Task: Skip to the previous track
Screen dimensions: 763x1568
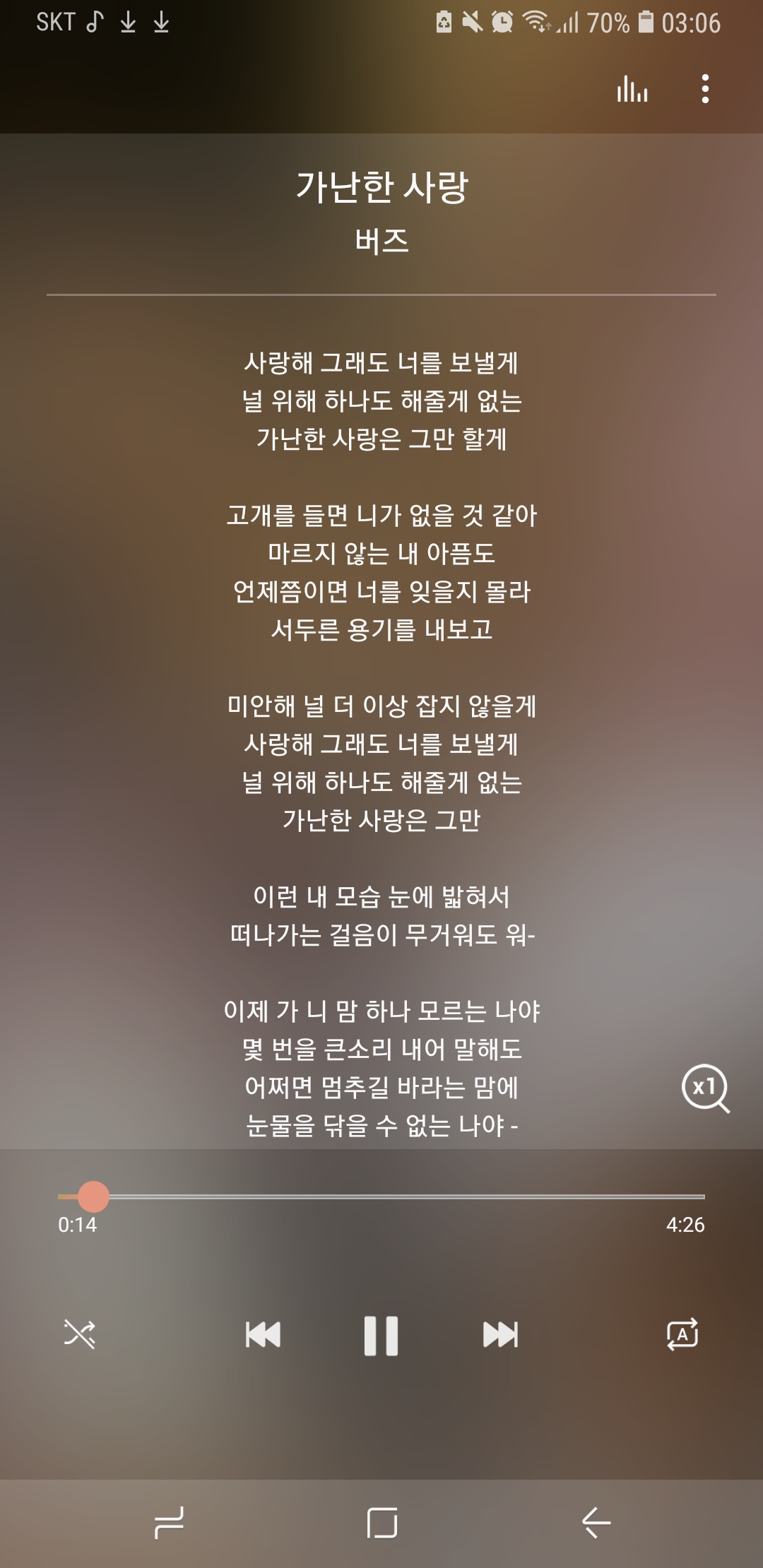Action: (263, 1334)
